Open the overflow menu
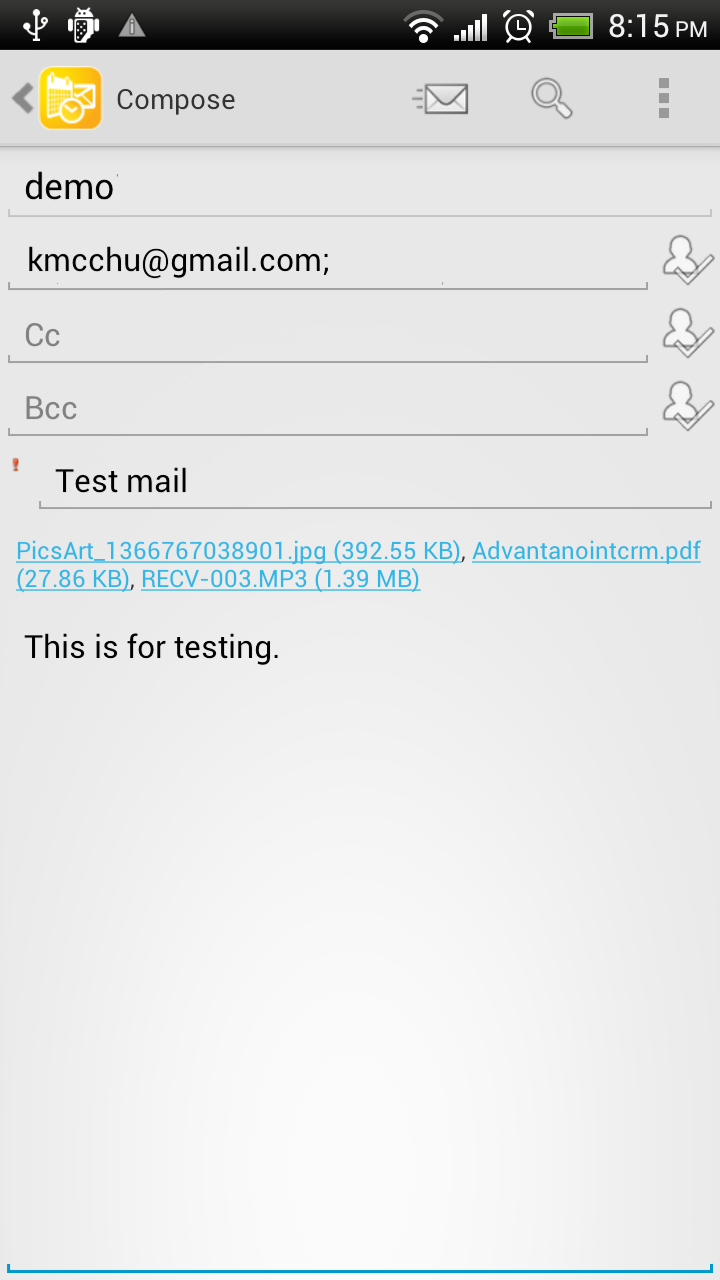720x1280 pixels. (x=663, y=99)
